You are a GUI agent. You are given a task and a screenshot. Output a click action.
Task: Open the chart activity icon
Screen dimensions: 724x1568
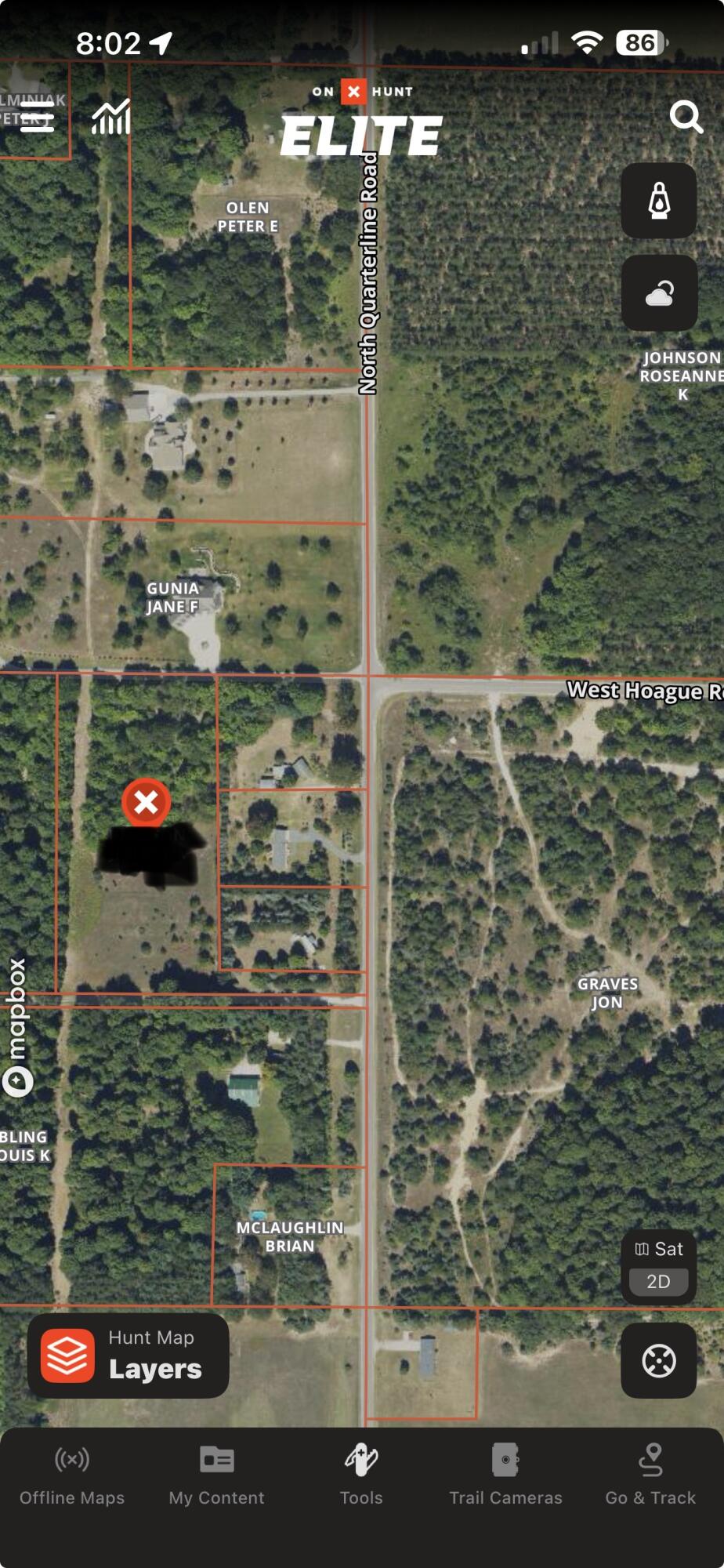110,118
